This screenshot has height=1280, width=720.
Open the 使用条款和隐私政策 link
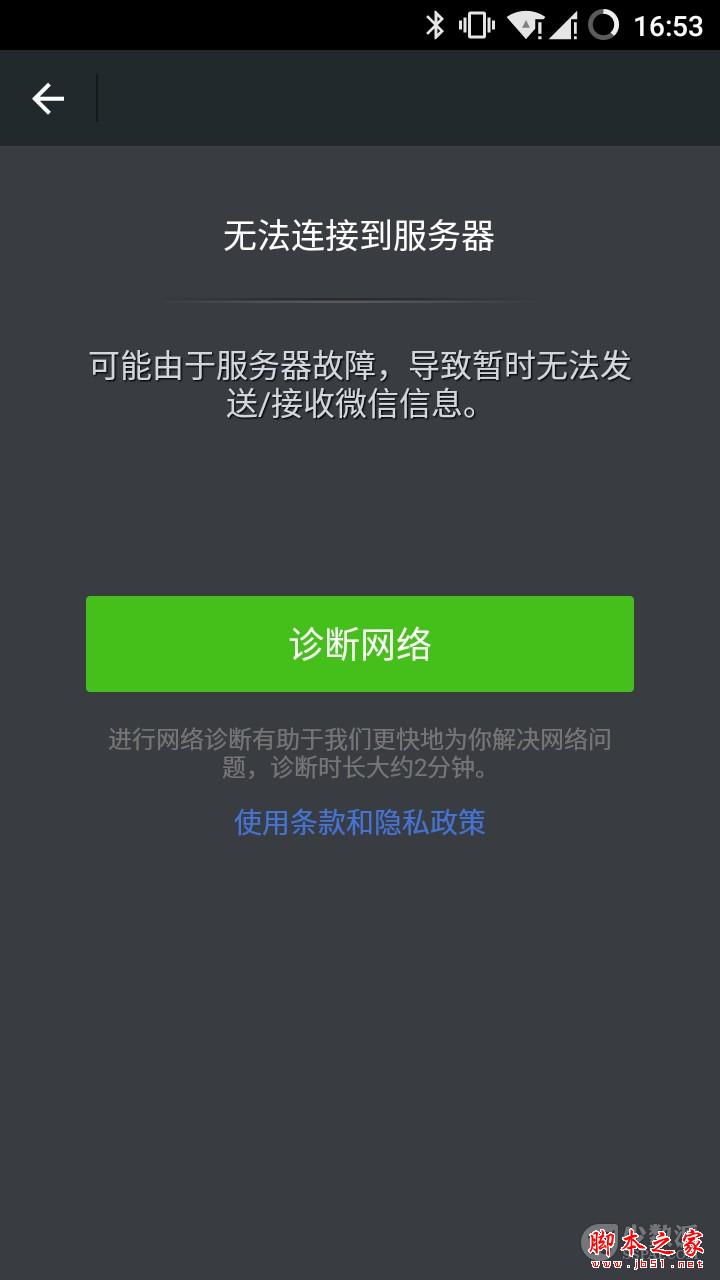click(x=360, y=822)
